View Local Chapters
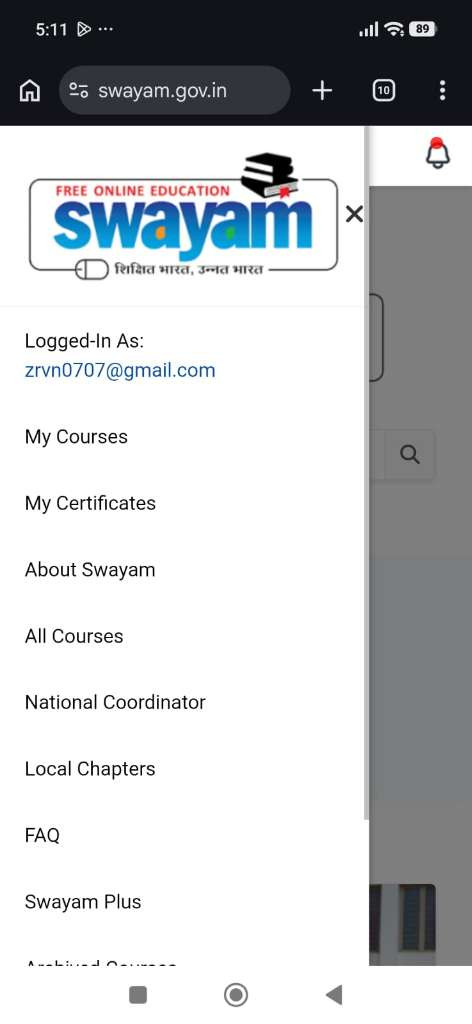 90,769
